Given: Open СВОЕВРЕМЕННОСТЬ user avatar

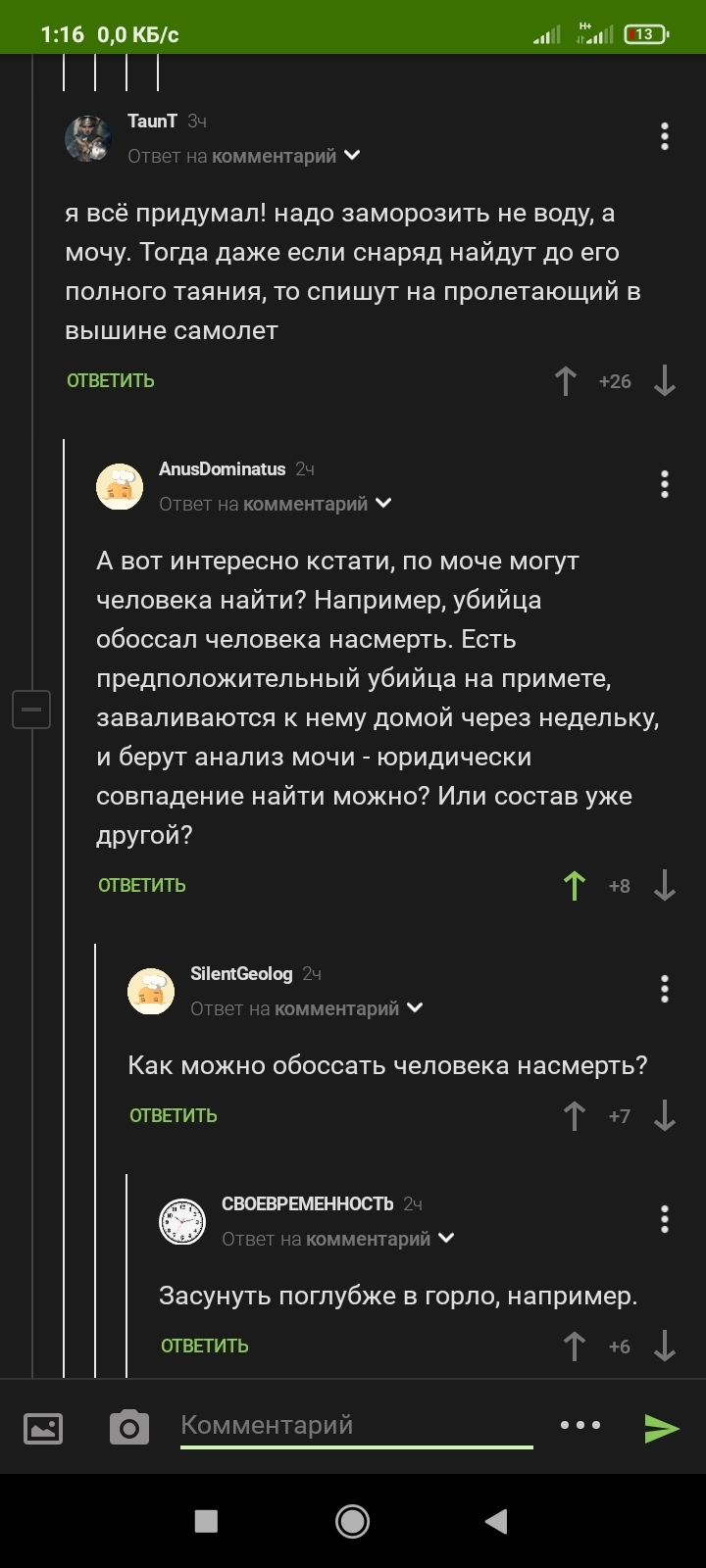Looking at the screenshot, I should (182, 1221).
